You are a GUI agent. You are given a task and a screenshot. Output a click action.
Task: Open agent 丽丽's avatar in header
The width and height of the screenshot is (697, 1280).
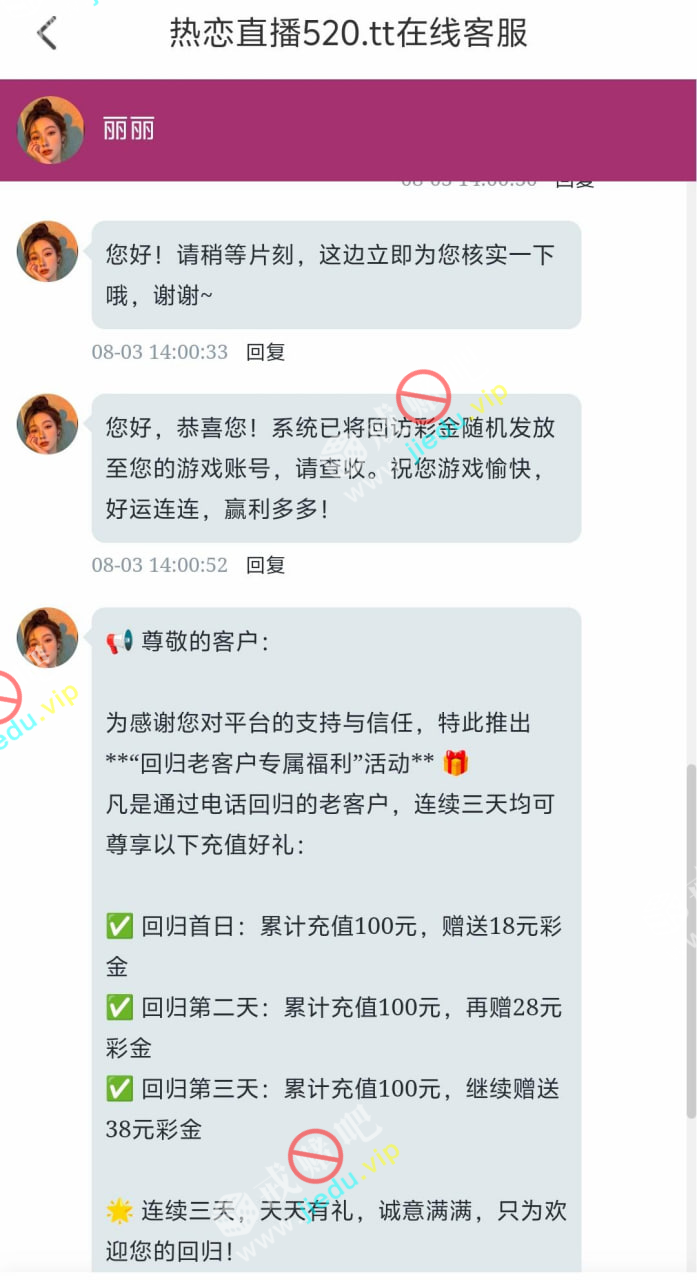(x=51, y=130)
